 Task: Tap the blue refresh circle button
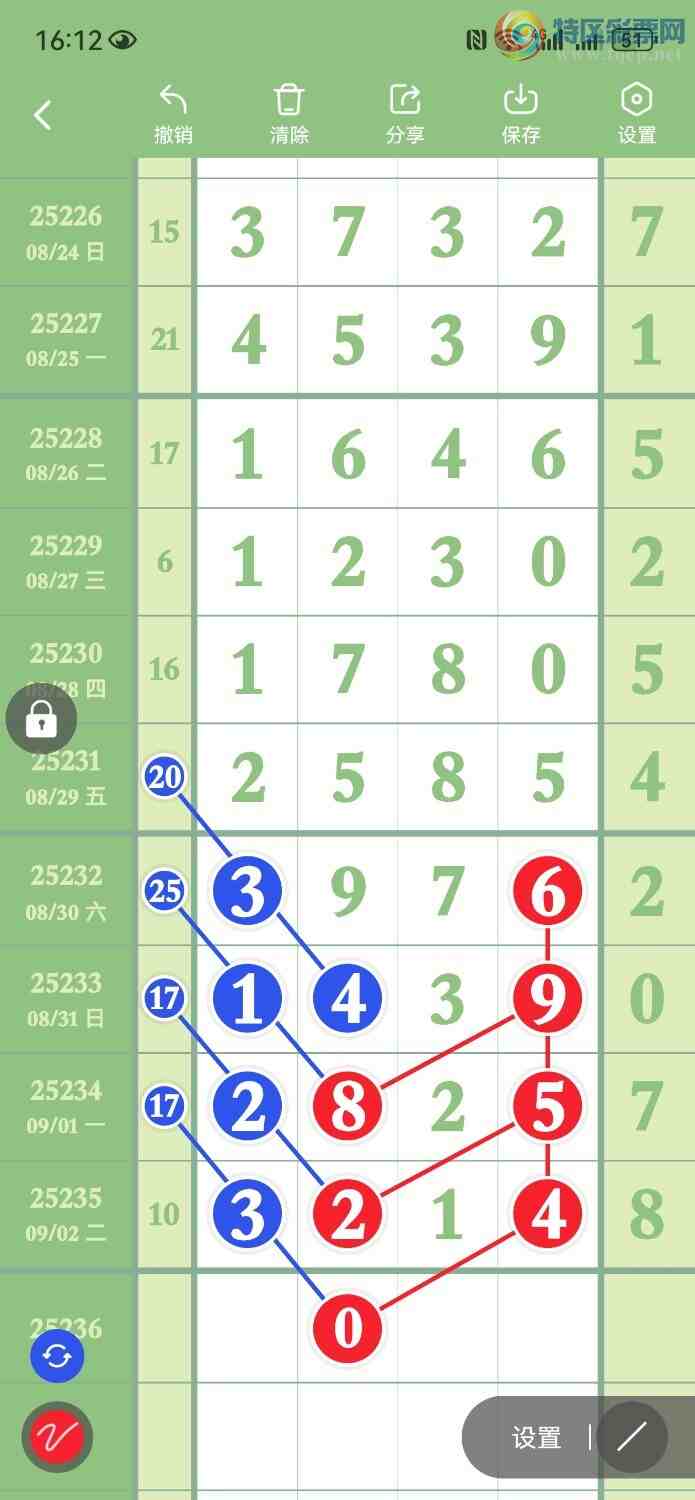click(57, 1357)
